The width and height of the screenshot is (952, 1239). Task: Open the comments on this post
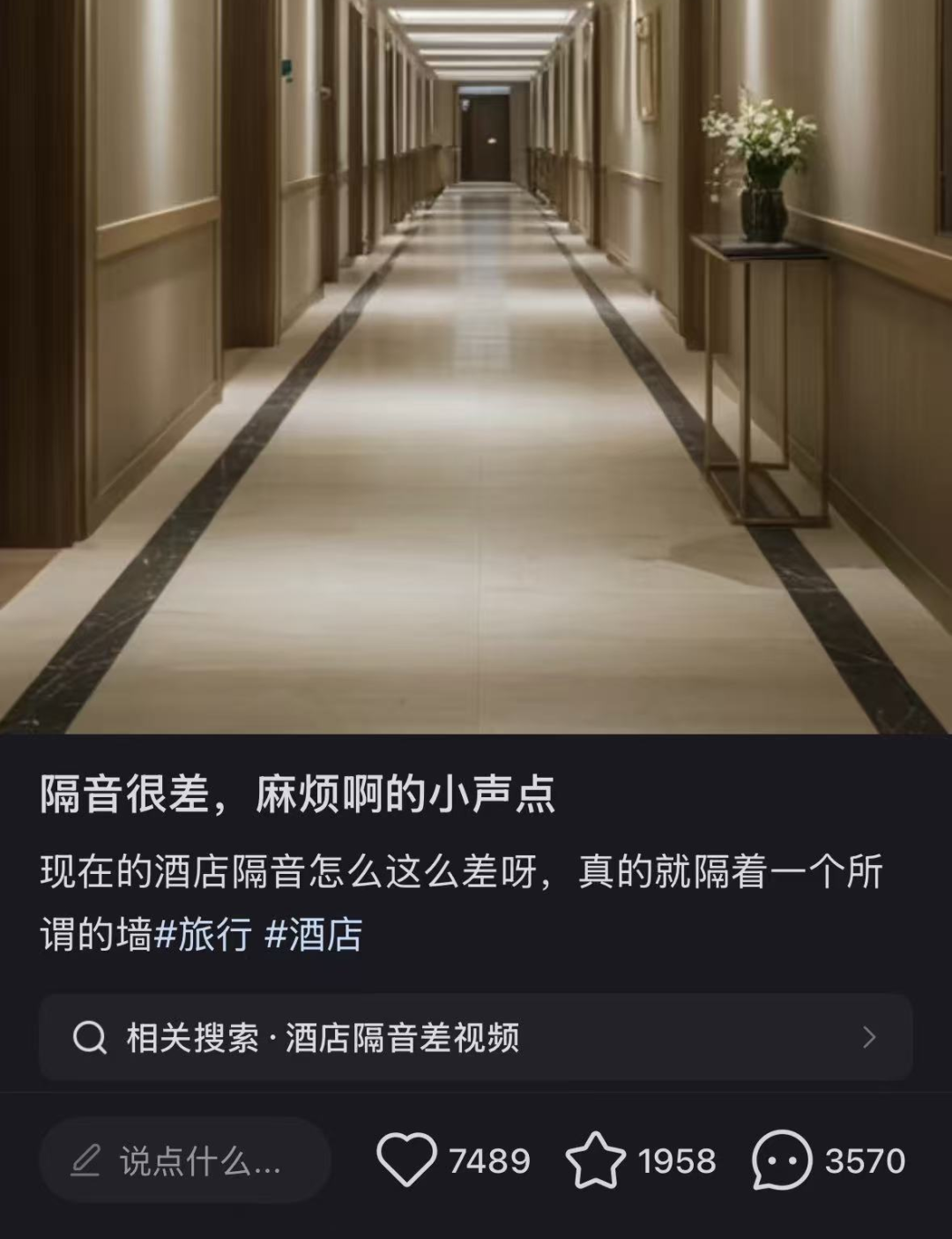click(x=781, y=1160)
